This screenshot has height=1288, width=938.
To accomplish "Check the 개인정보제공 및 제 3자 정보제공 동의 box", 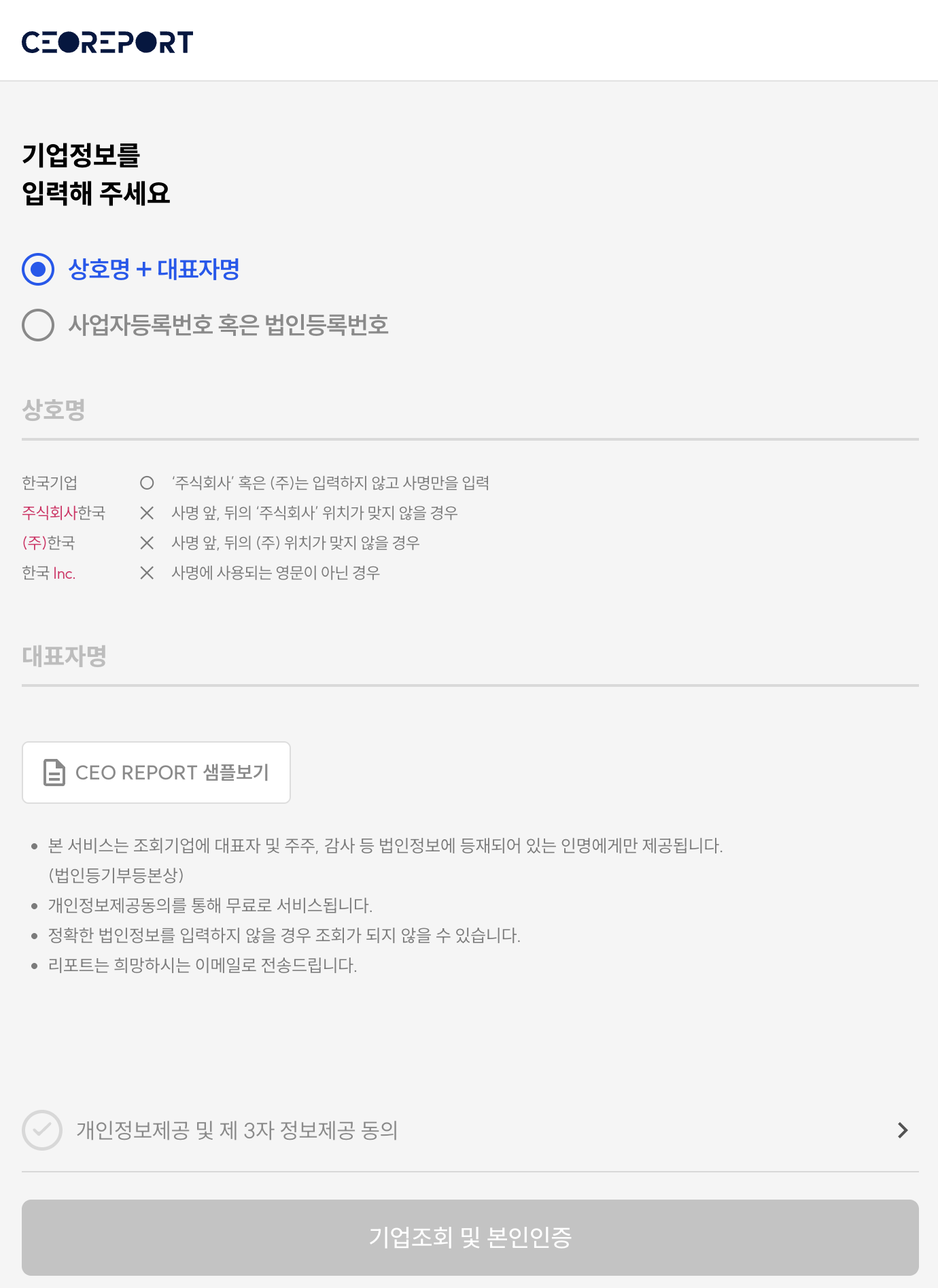I will tap(42, 1130).
